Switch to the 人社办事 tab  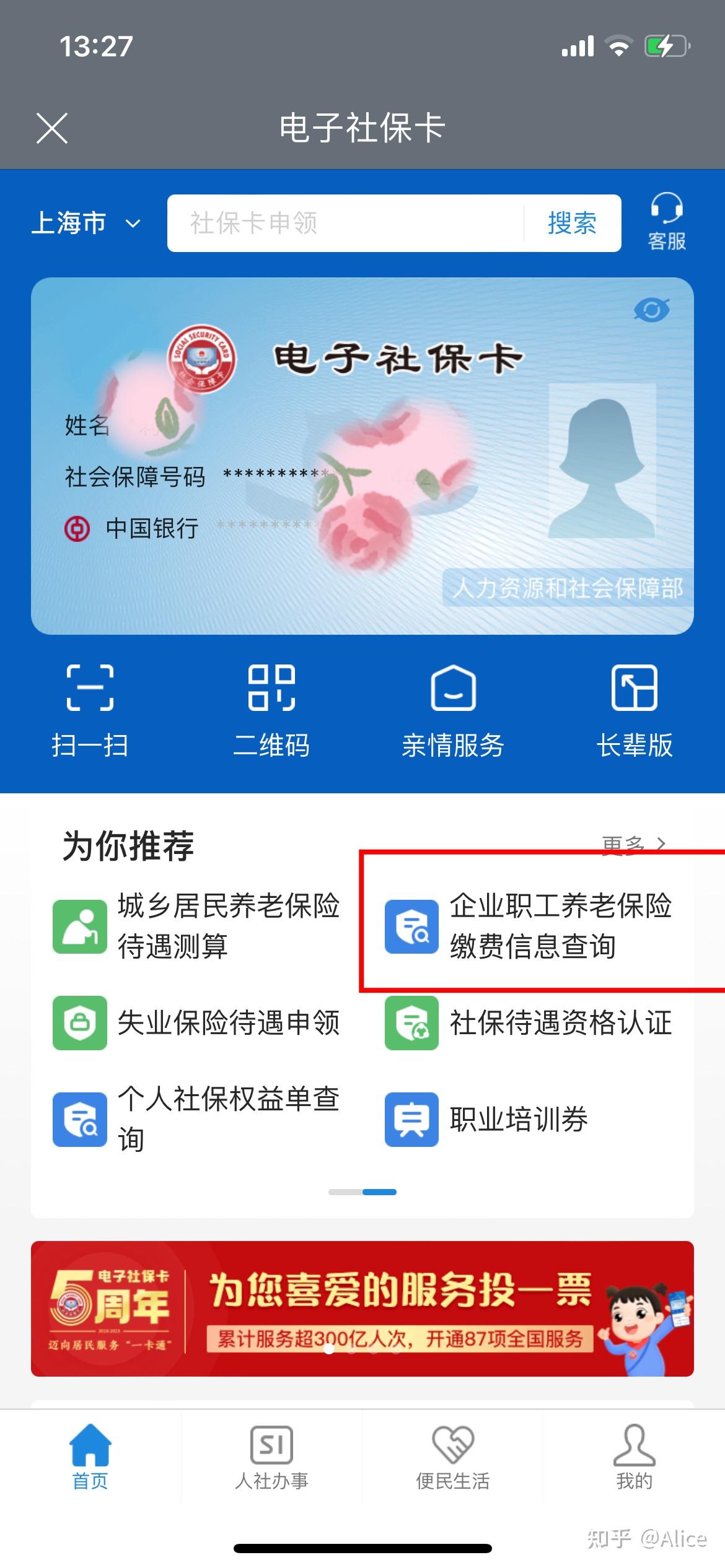pos(271,1458)
